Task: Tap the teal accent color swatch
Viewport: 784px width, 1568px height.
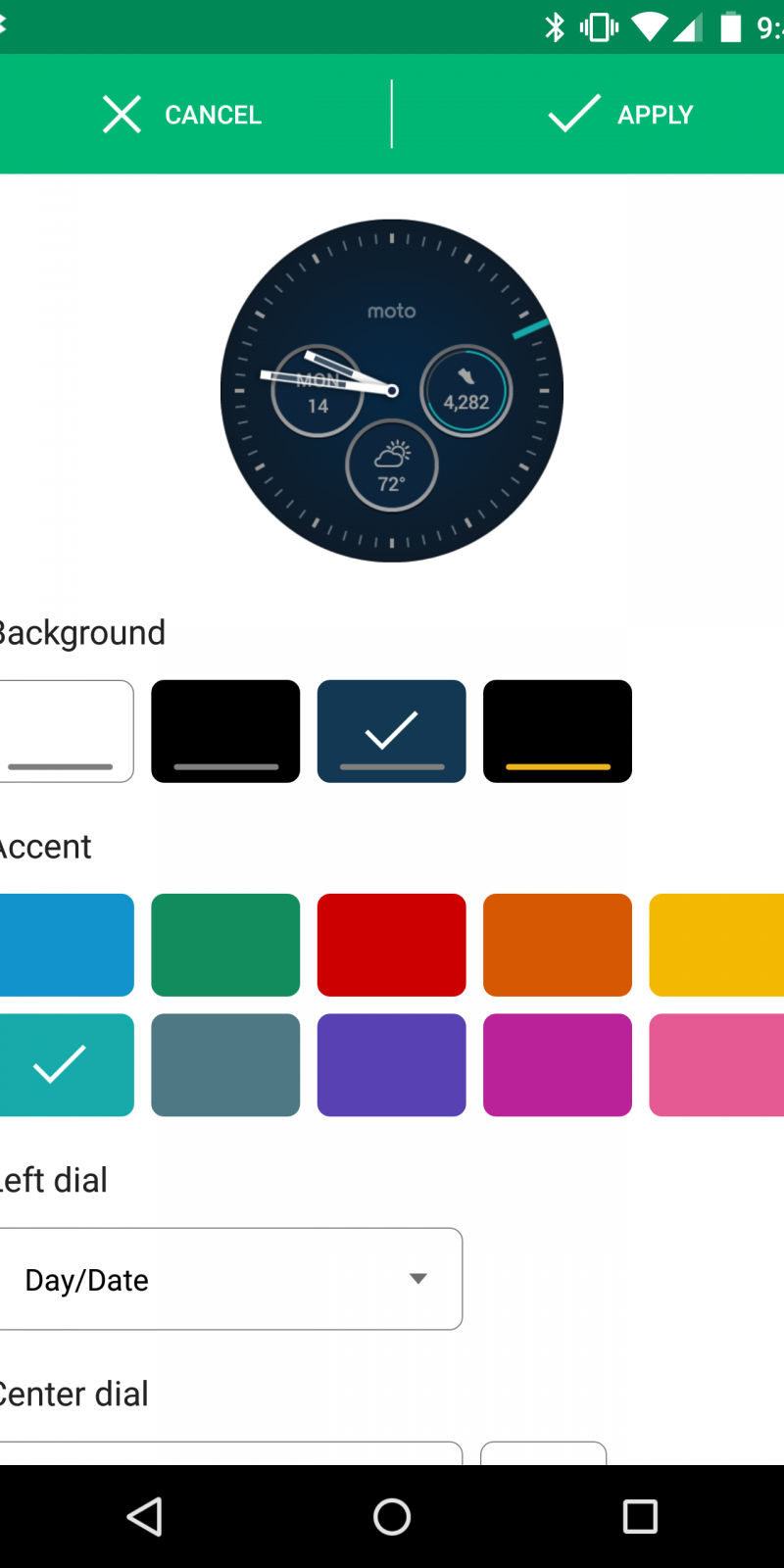Action: 65,1064
